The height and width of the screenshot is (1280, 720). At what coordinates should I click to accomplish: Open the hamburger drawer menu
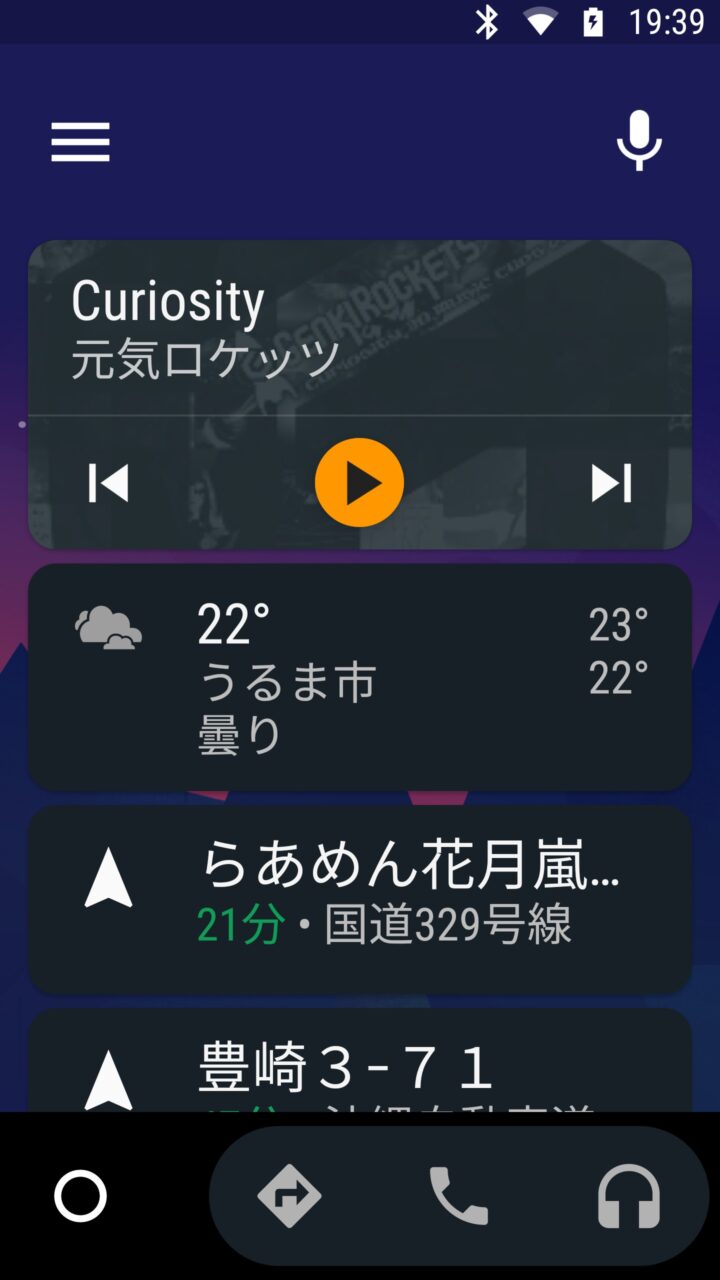pyautogui.click(x=80, y=142)
